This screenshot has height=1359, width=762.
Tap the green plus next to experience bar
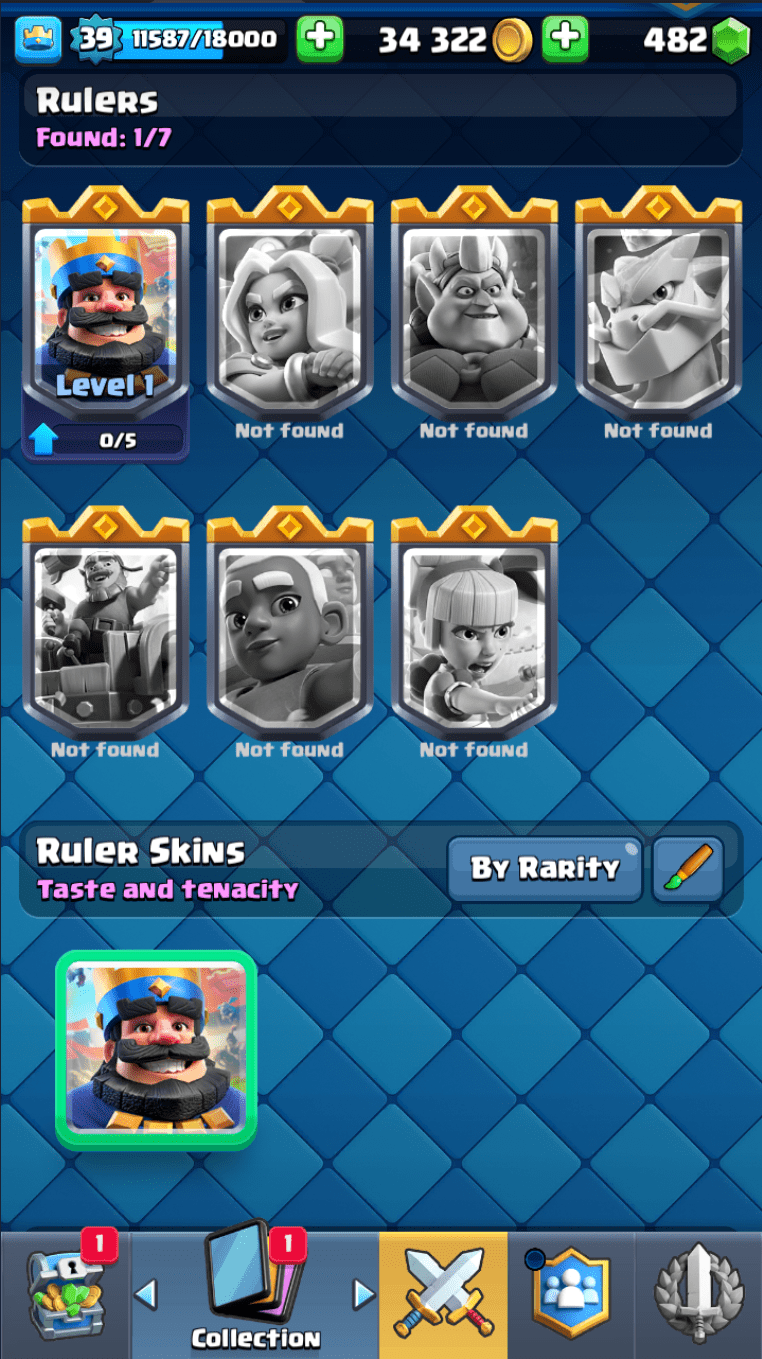320,39
